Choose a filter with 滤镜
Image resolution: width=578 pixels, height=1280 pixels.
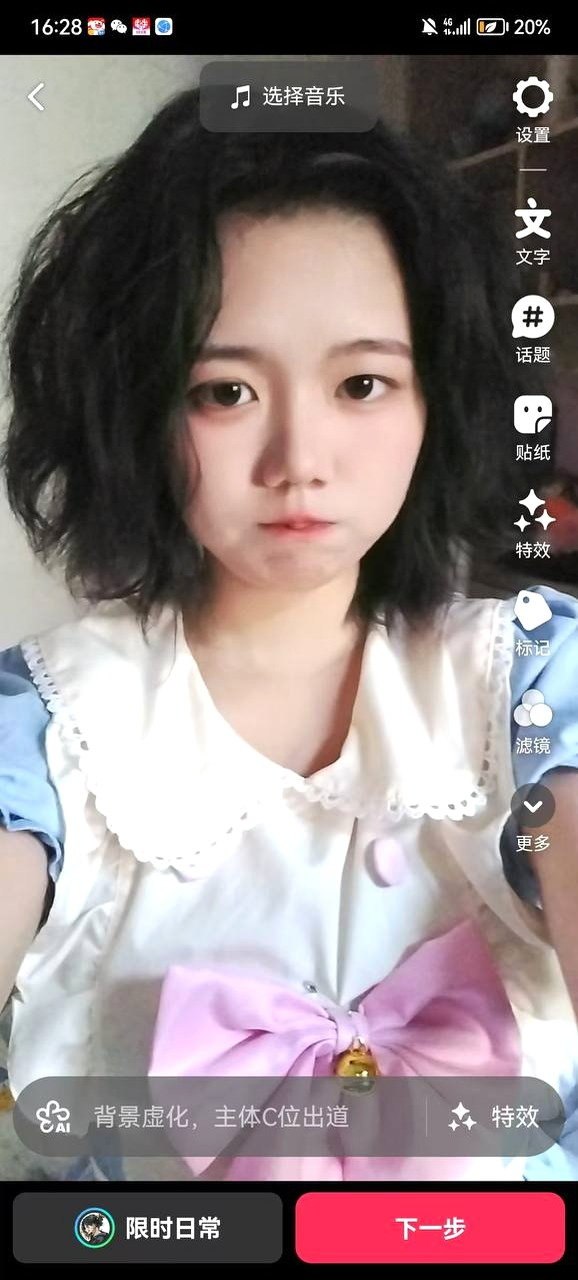[533, 721]
